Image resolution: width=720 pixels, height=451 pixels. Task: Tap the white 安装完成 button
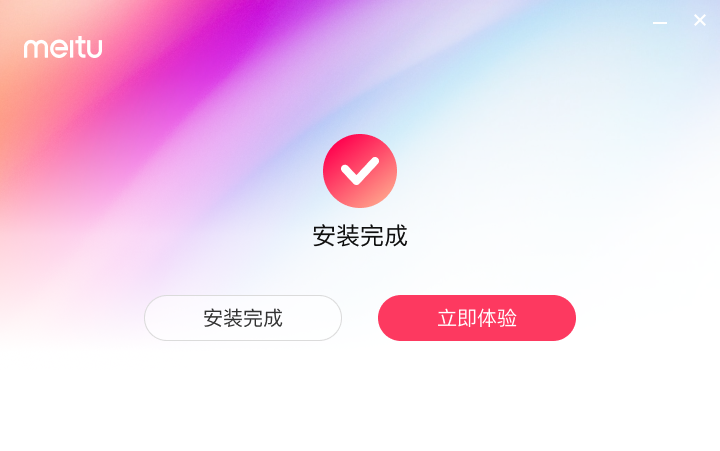click(x=243, y=318)
